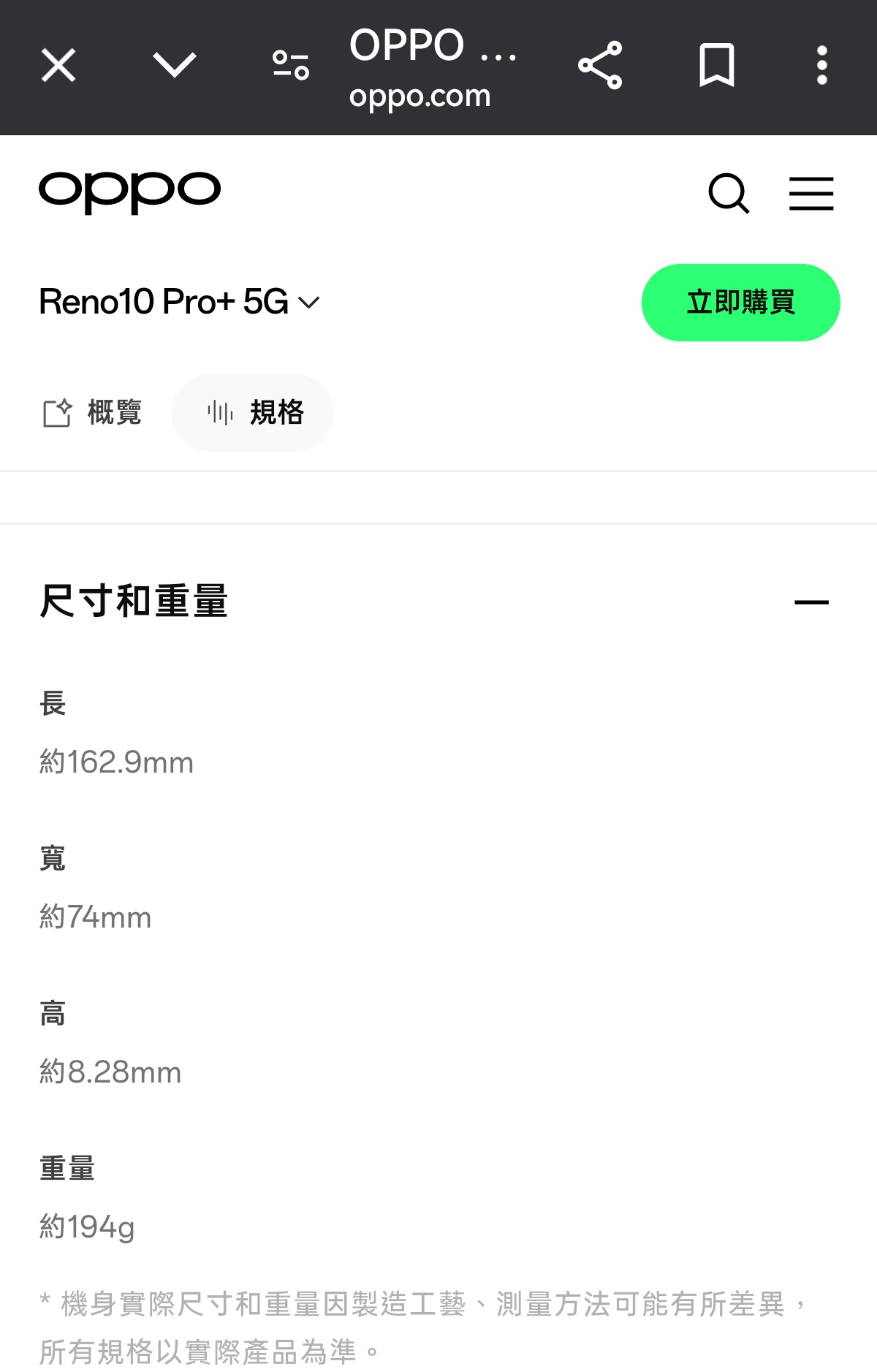Open the site settings icon
The height and width of the screenshot is (1372, 877).
click(291, 66)
